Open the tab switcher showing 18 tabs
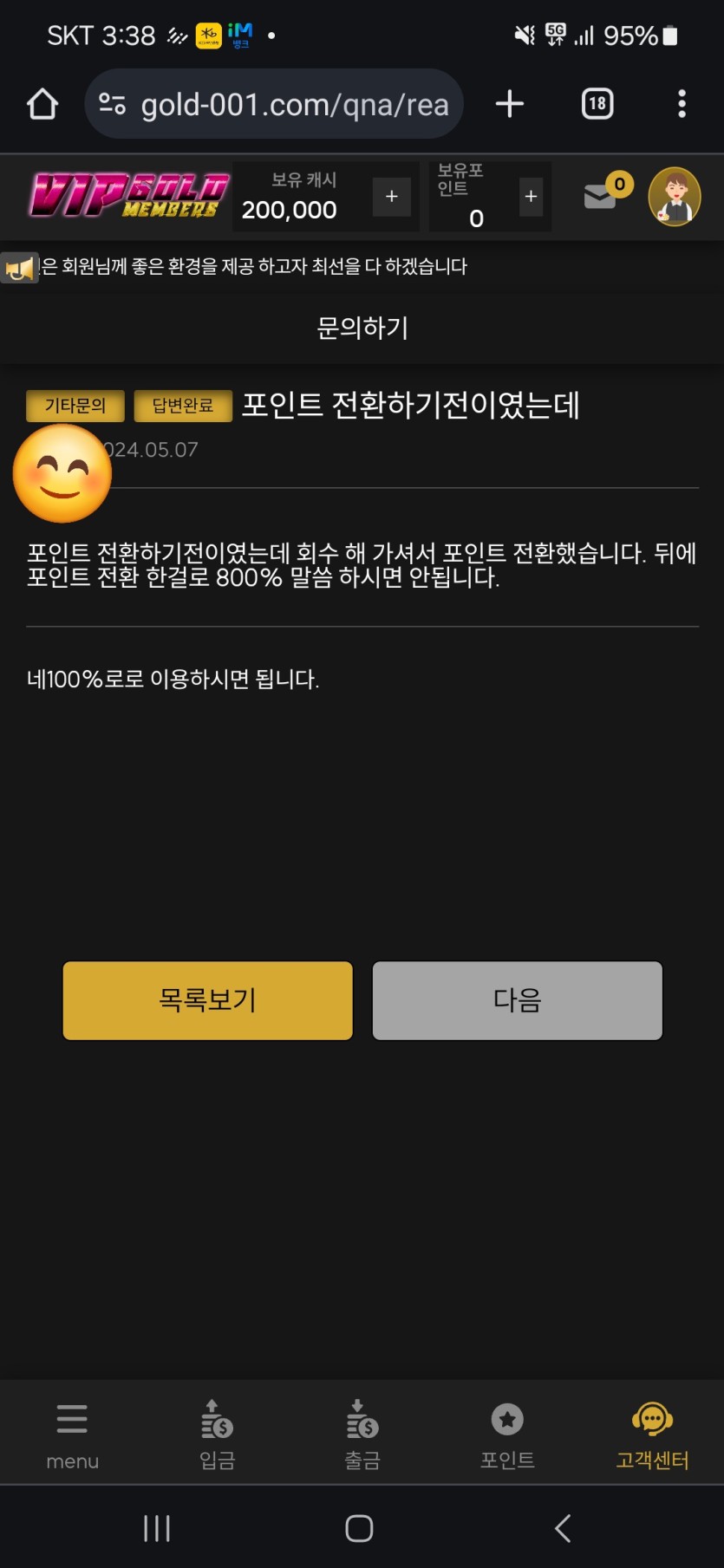The width and height of the screenshot is (724, 1568). (x=597, y=104)
